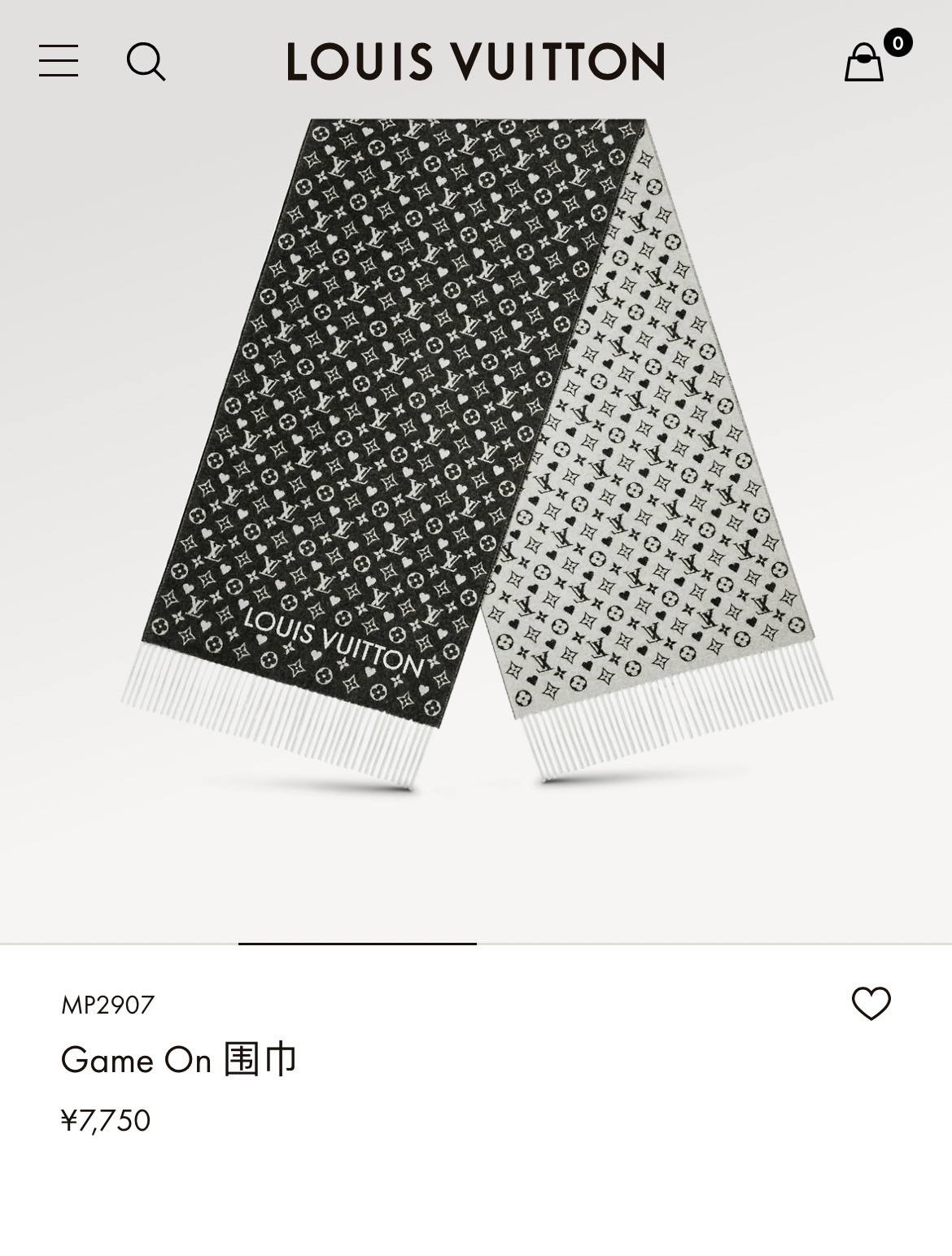Viewport: 952px width, 1256px height.
Task: Open the hamburger menu
Action: tap(59, 61)
